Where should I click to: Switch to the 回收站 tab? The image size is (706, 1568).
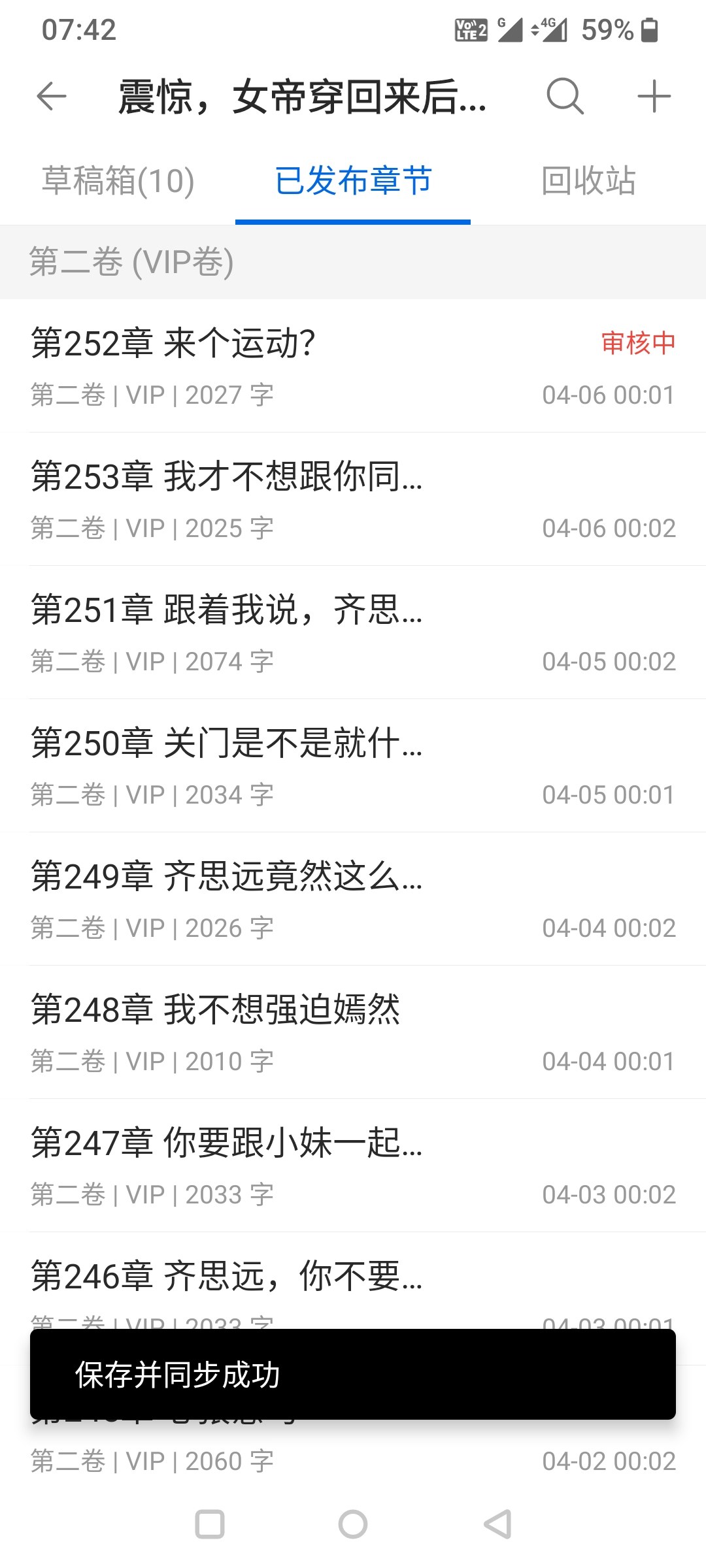(588, 181)
